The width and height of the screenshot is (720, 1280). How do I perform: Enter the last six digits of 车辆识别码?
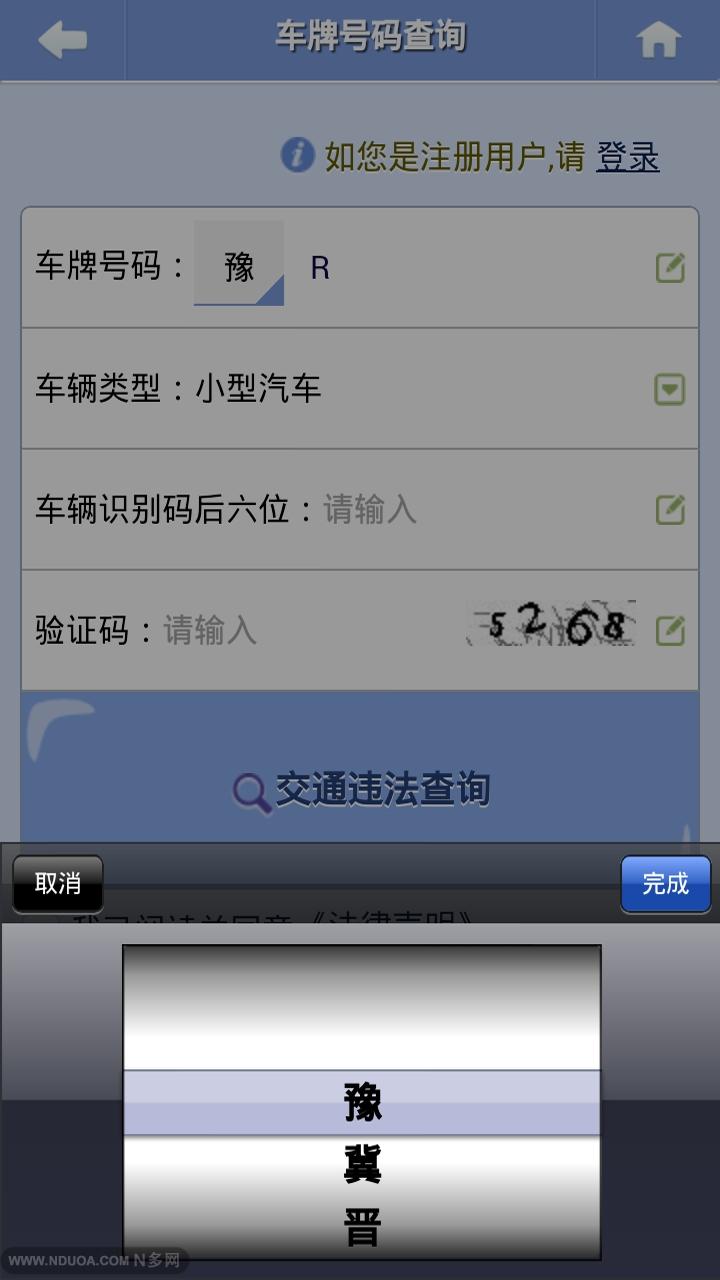[x=480, y=510]
